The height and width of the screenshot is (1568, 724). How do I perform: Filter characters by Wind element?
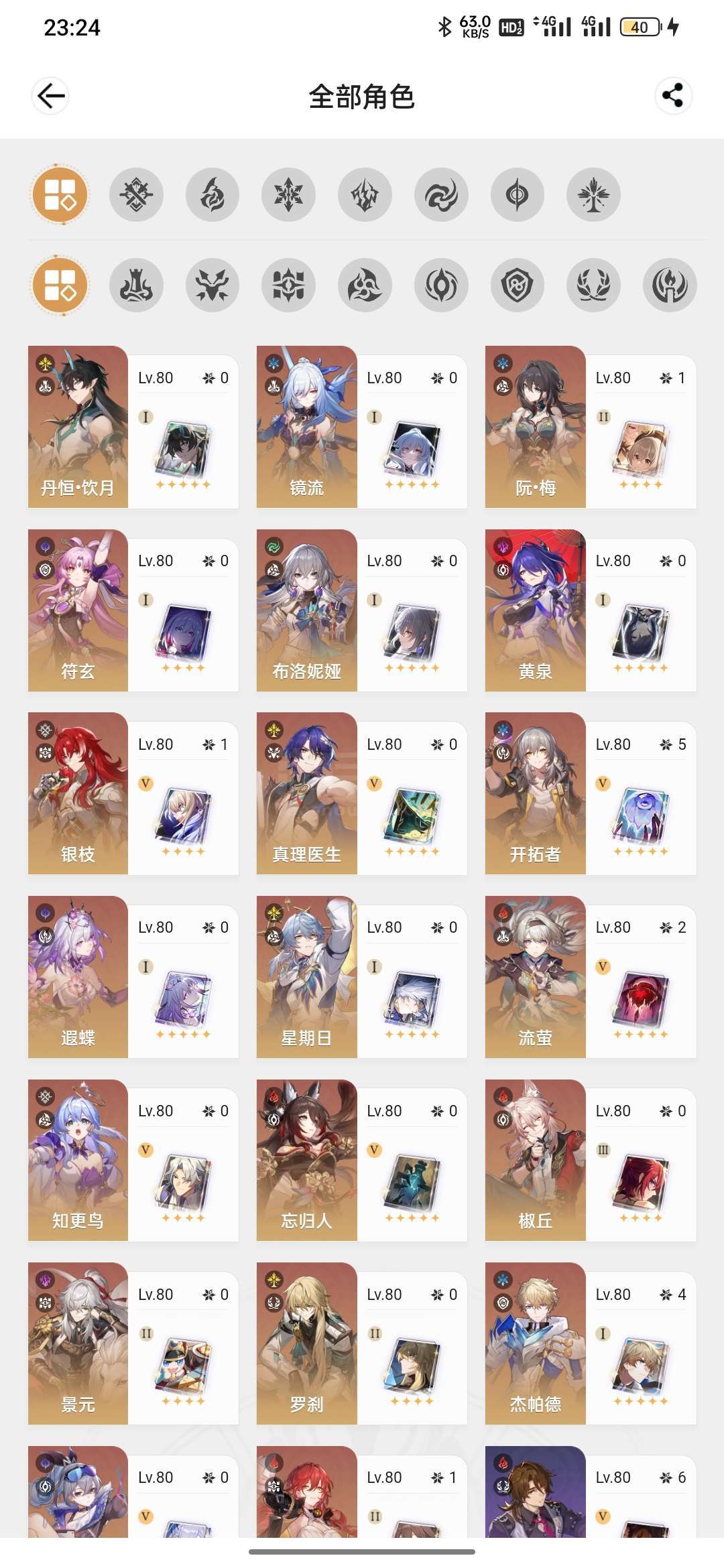point(441,194)
